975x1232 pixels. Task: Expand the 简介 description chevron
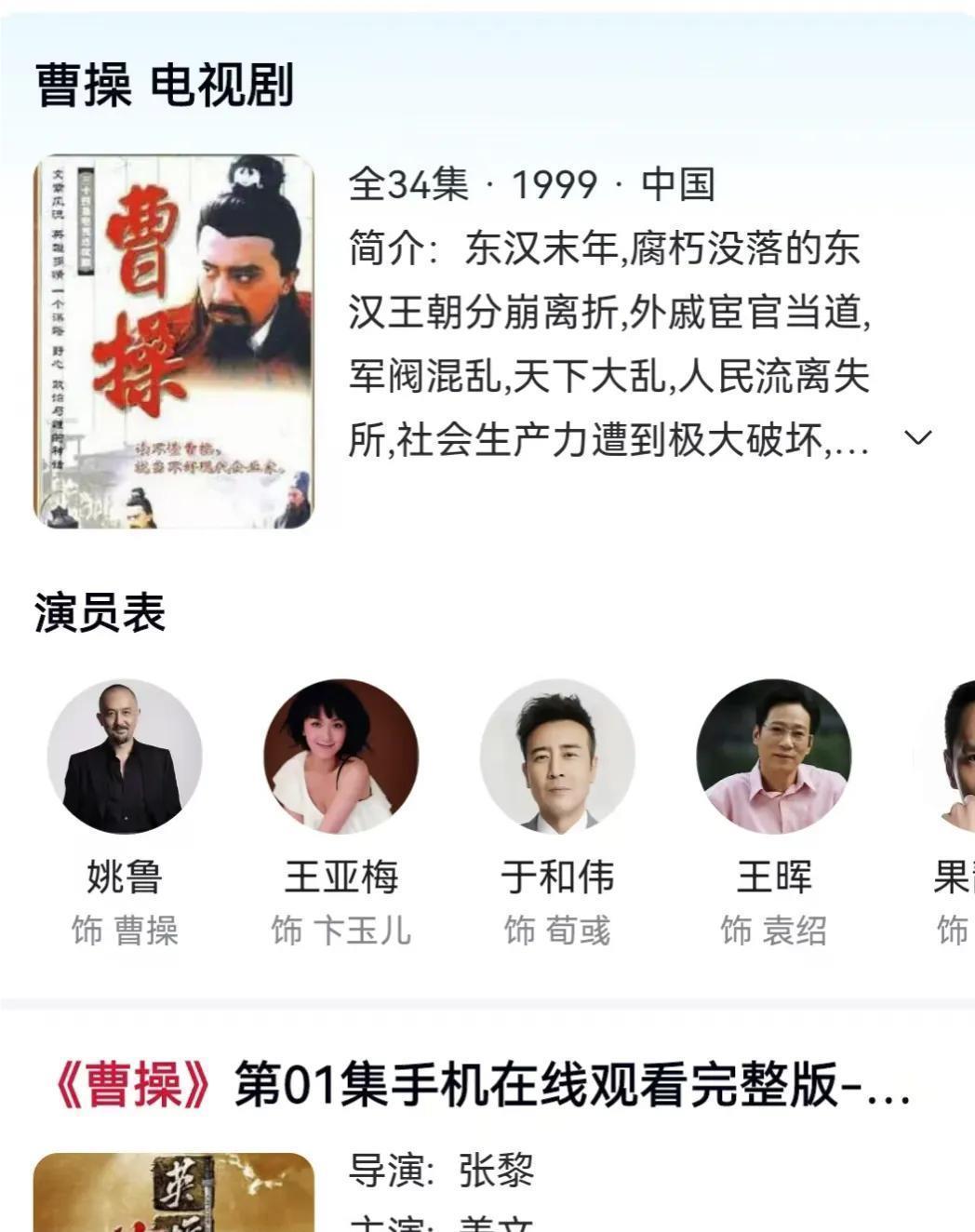(917, 438)
